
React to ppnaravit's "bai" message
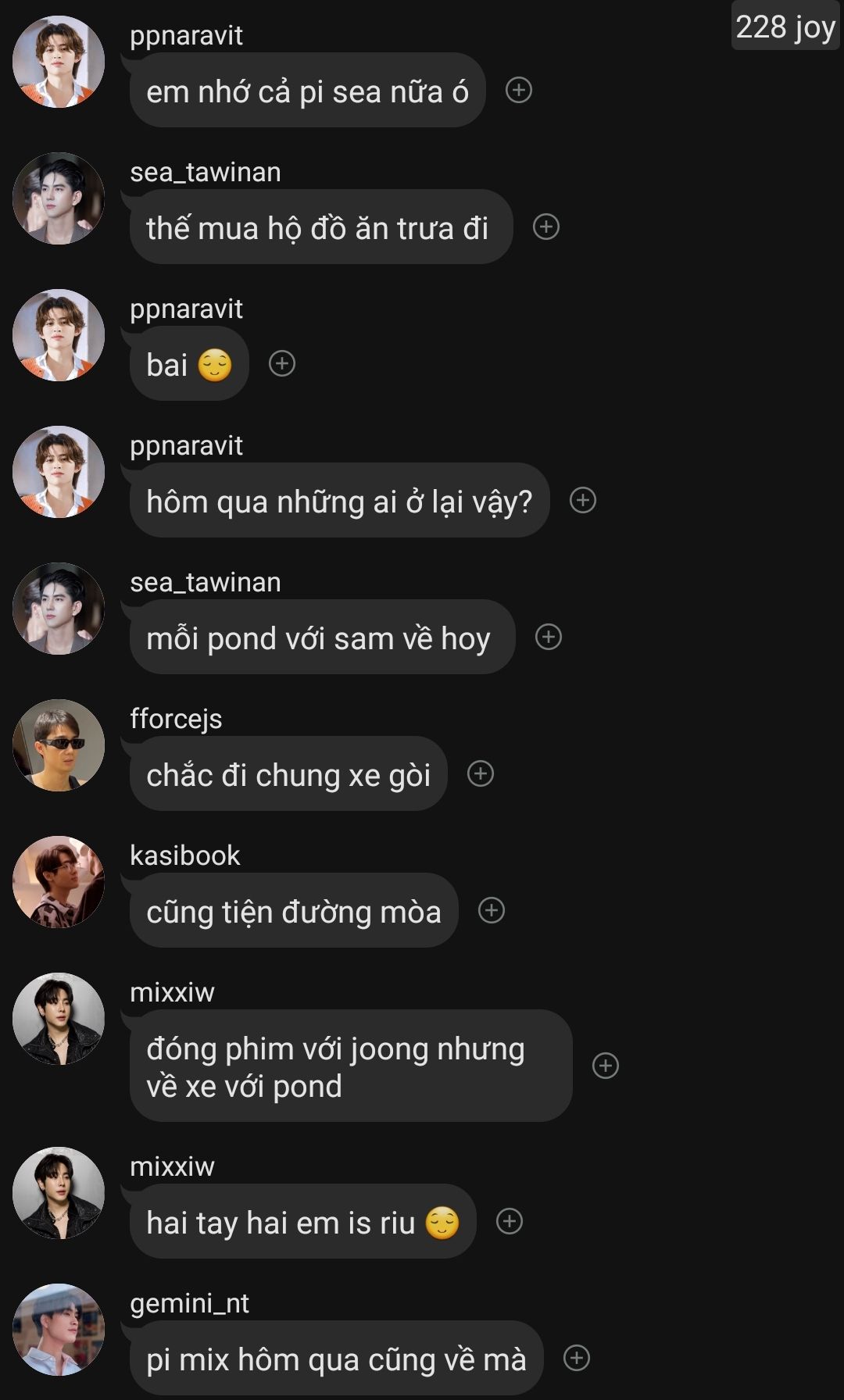point(282,363)
